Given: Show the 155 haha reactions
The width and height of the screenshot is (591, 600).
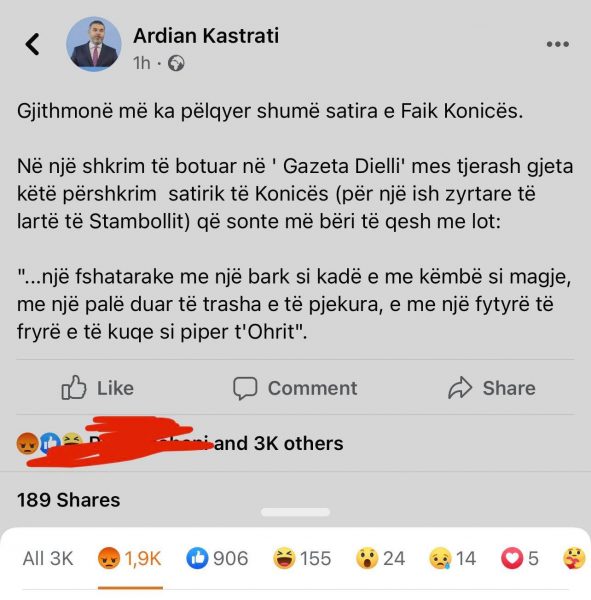Looking at the screenshot, I should 302,558.
